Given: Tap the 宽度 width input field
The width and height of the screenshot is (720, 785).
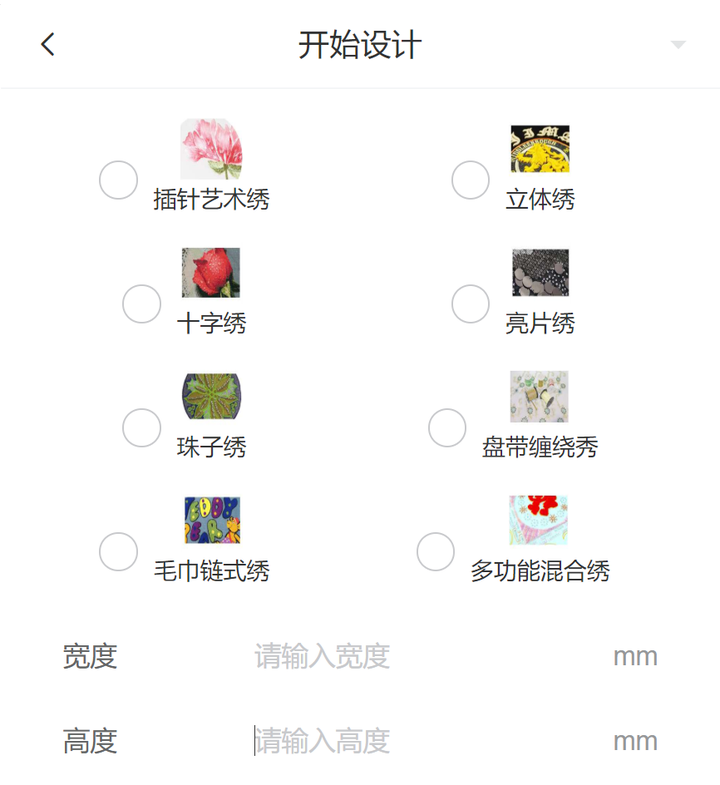Looking at the screenshot, I should (426, 656).
